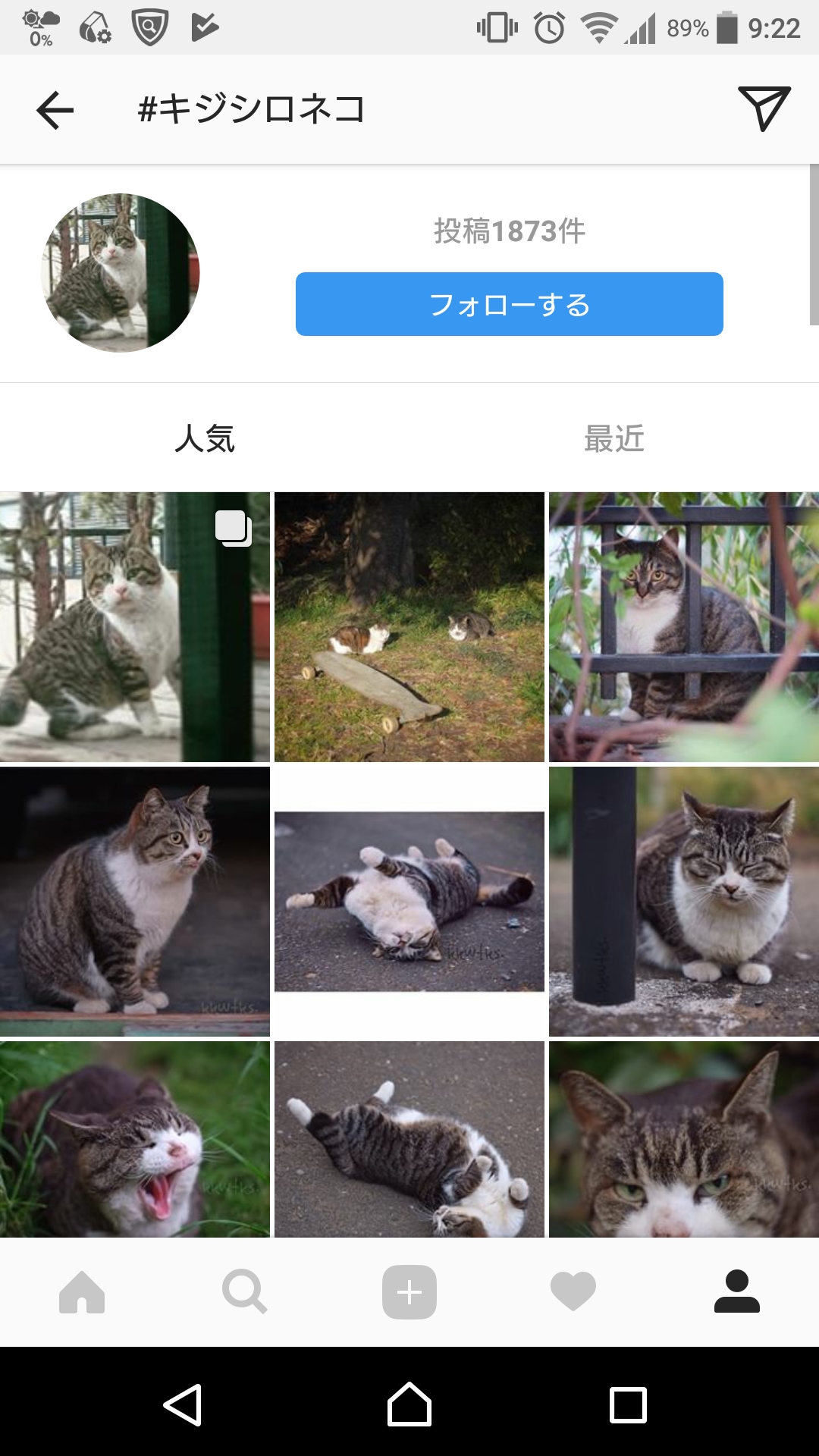Create a new post with plus button

point(409,1292)
